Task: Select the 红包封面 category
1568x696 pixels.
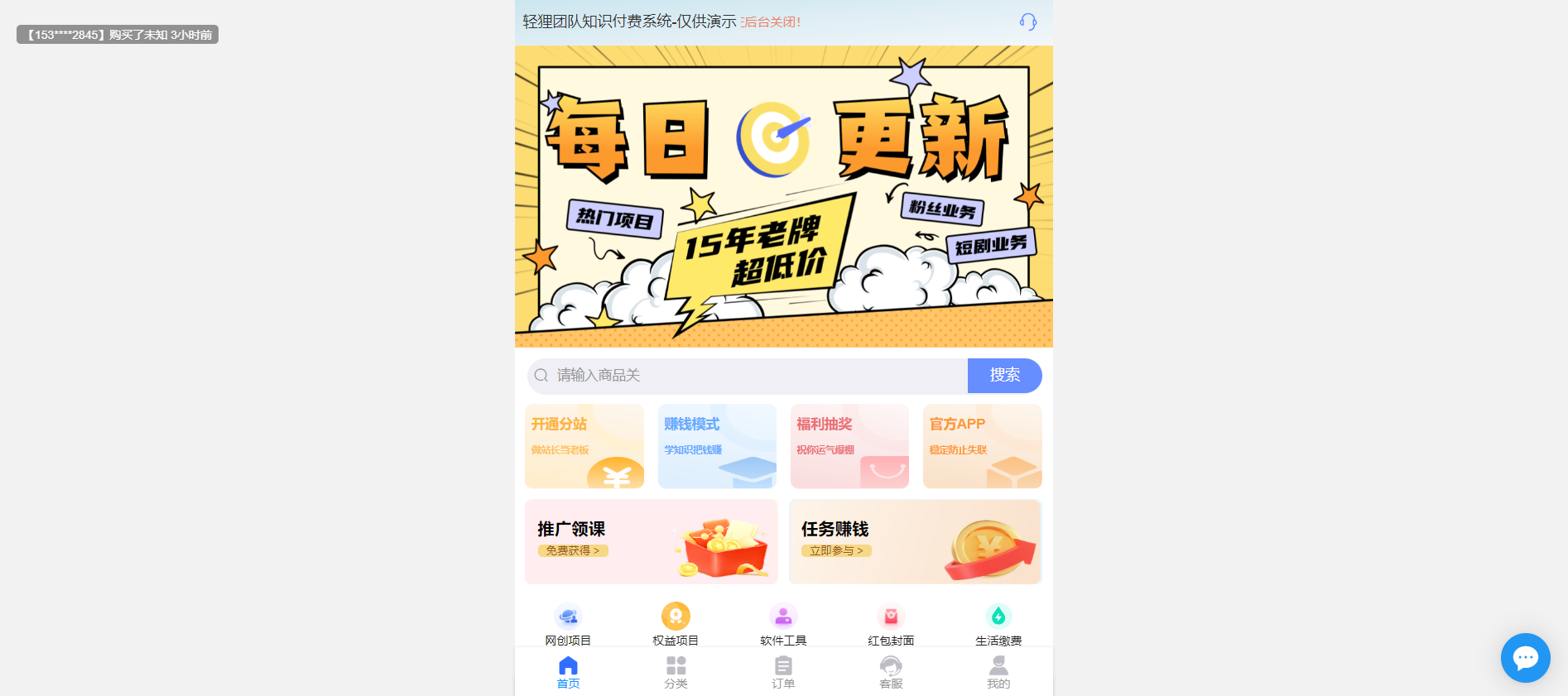Action: (891, 623)
